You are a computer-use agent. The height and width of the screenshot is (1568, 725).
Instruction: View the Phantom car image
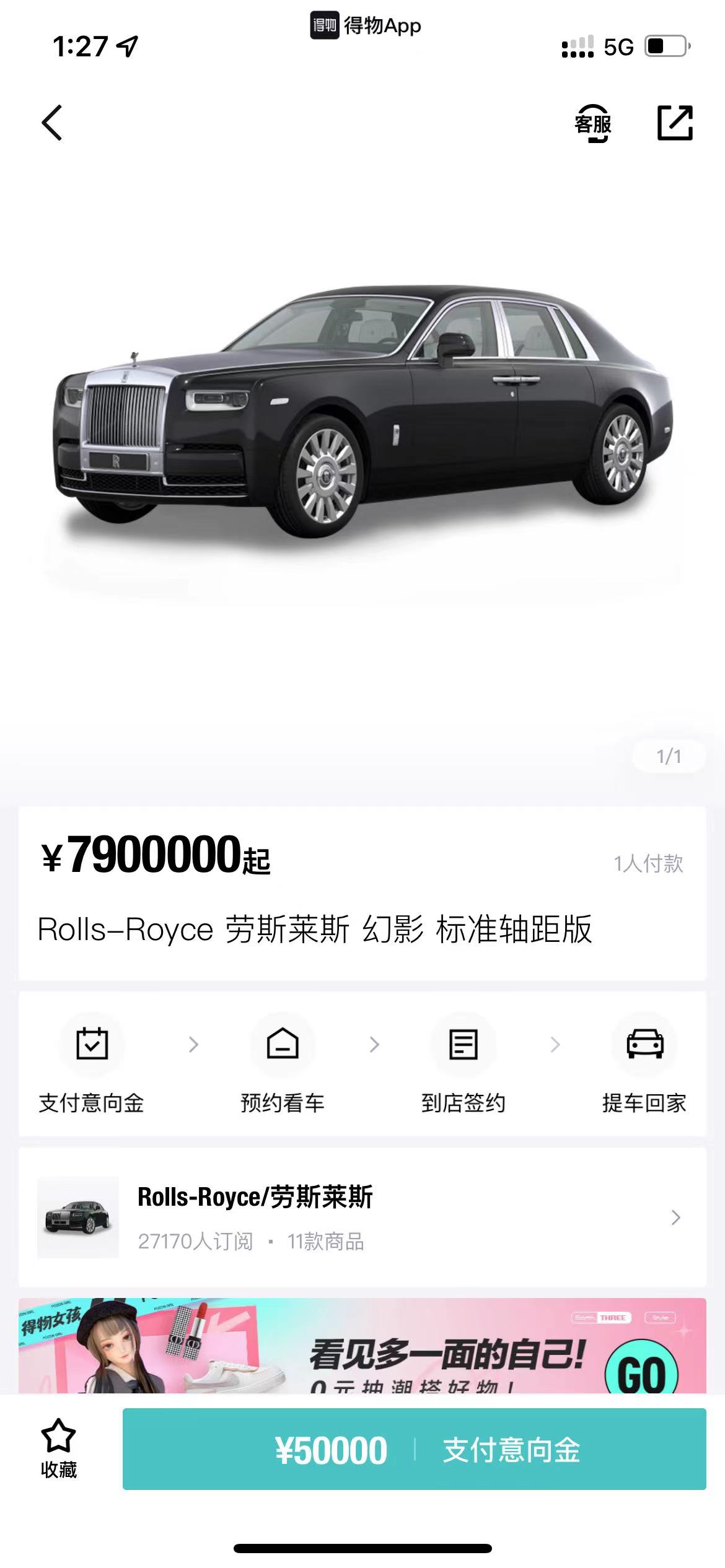click(362, 415)
